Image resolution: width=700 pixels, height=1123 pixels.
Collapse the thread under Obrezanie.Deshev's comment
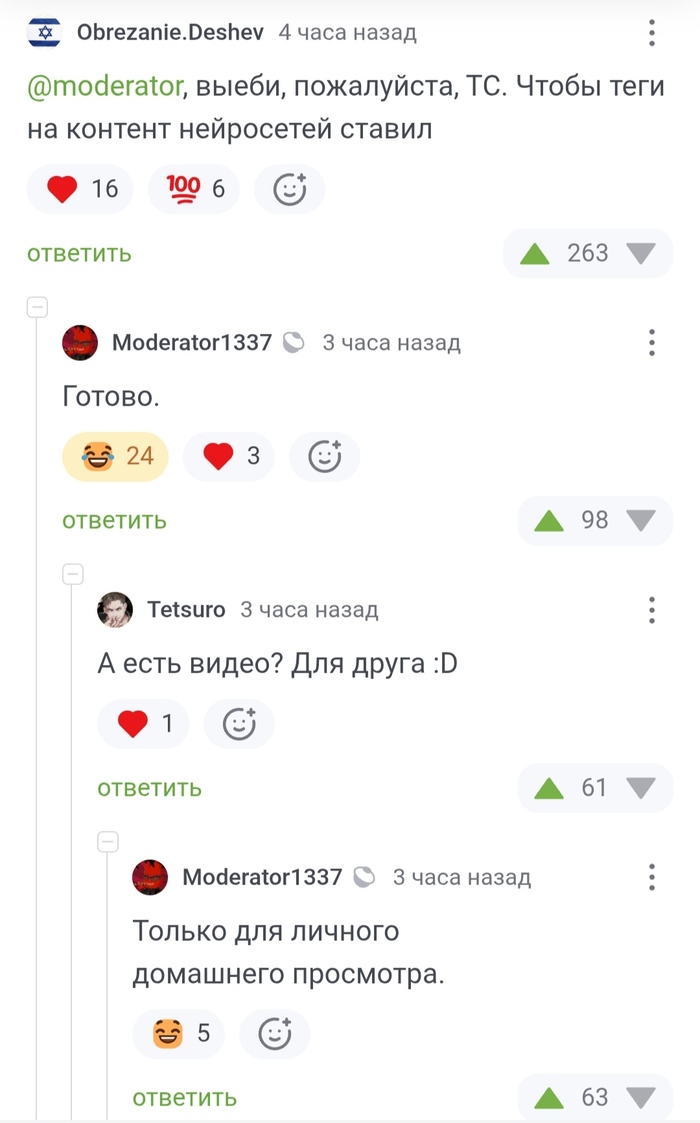(x=37, y=307)
